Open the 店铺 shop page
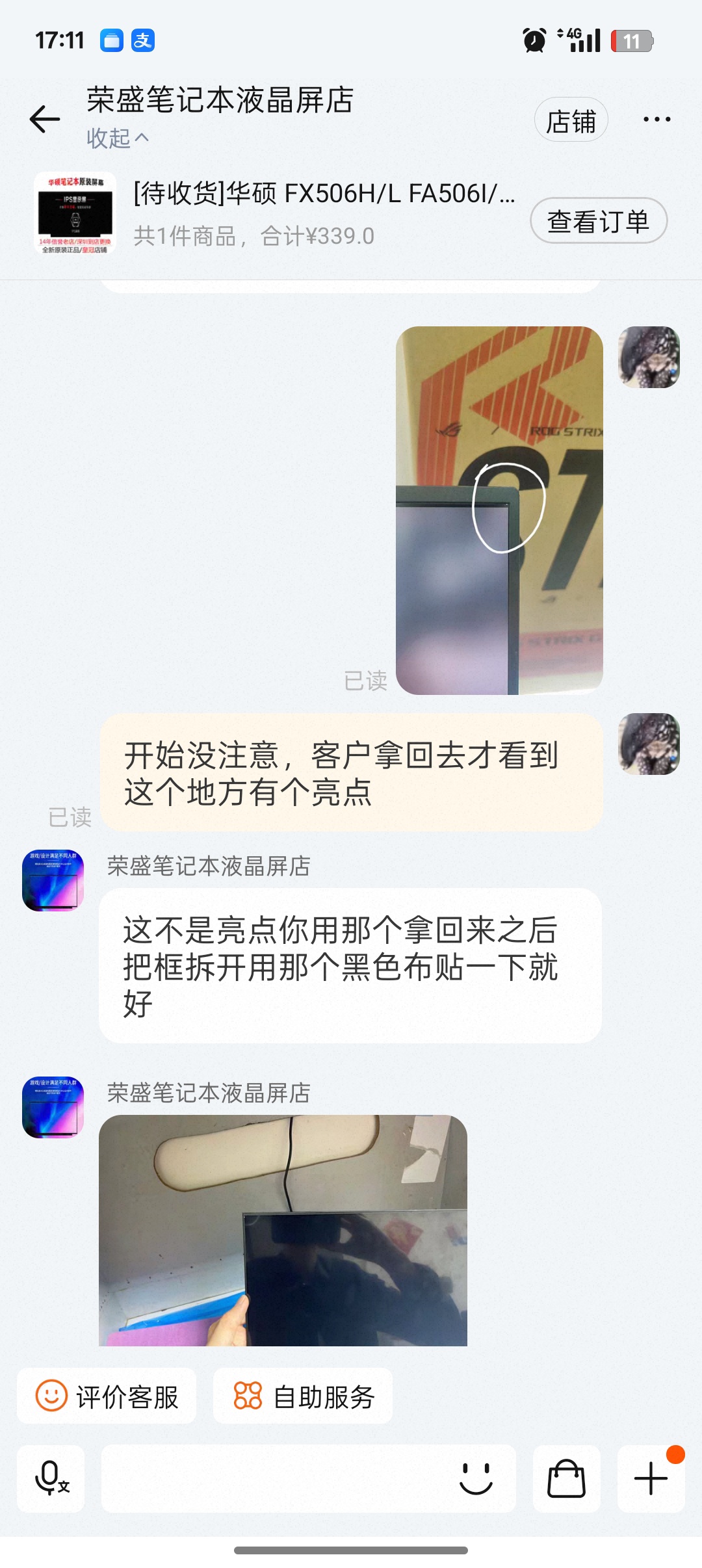The width and height of the screenshot is (702, 1568). [x=571, y=121]
